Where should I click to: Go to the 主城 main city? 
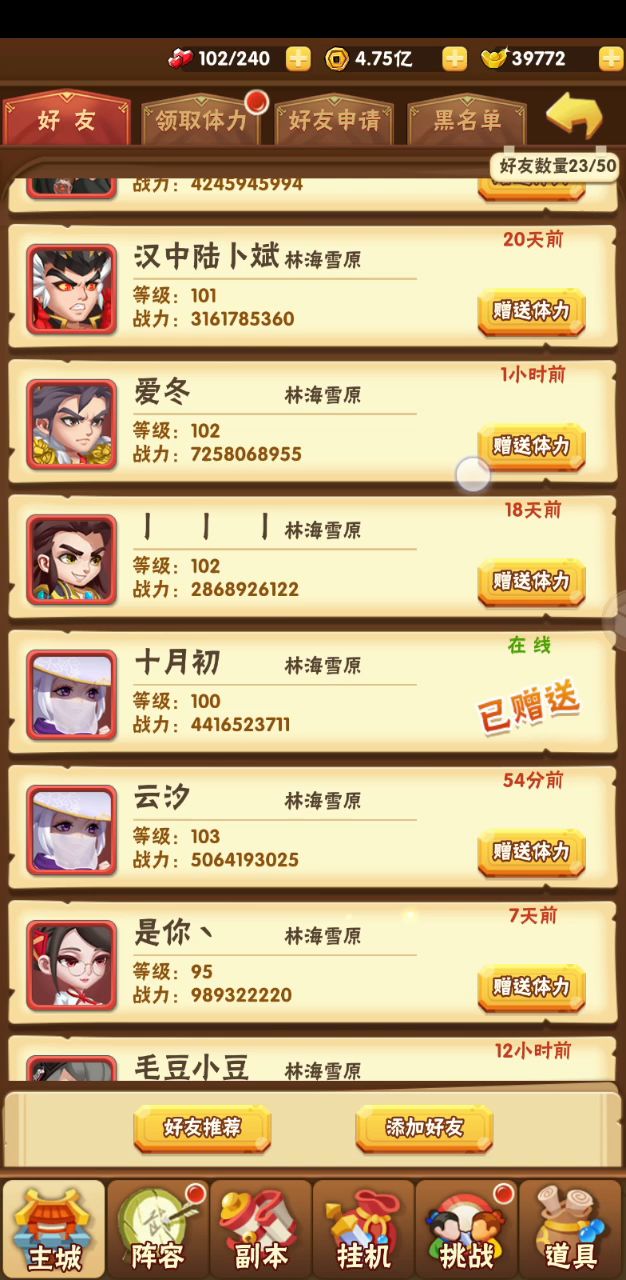[54, 1228]
